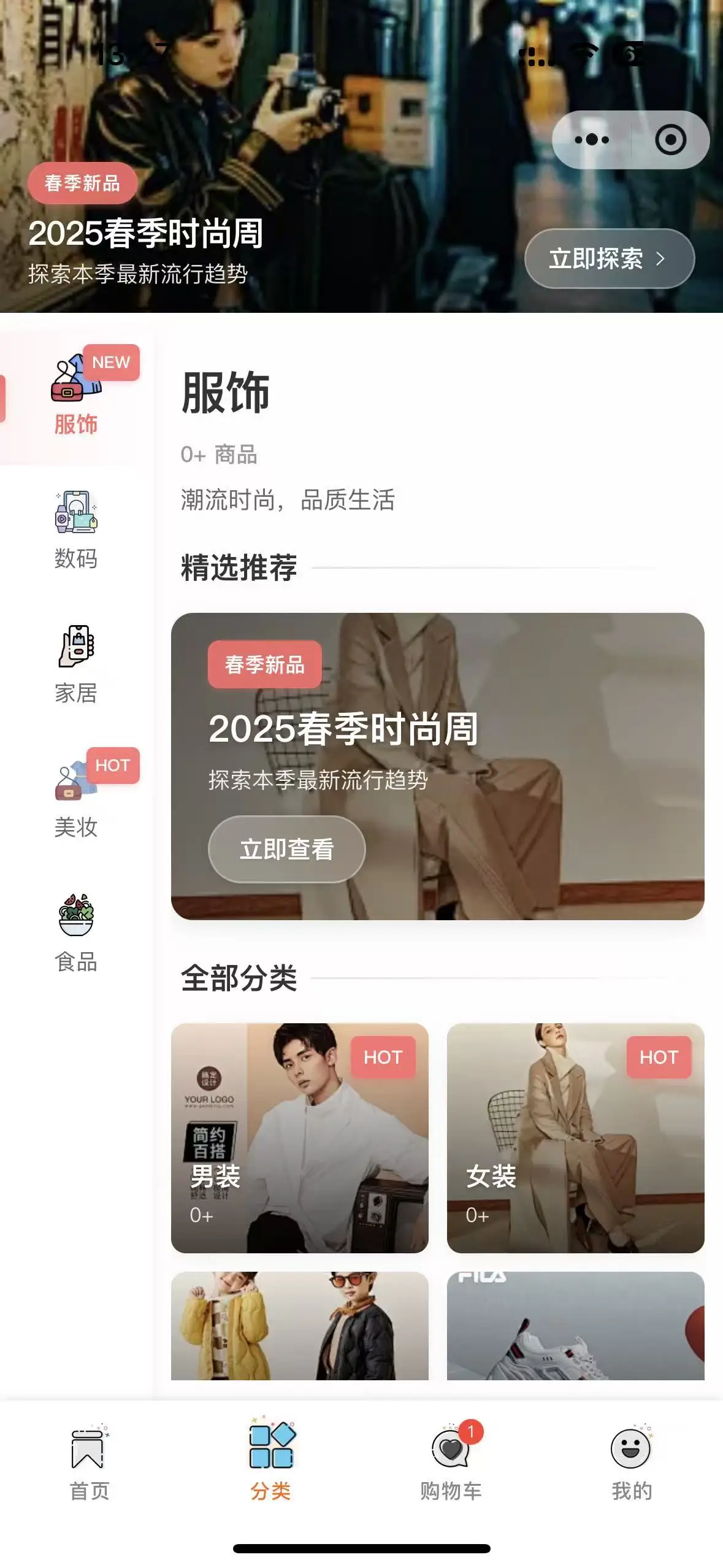
Task: Open the FILA sneakers tile
Action: pos(575,1326)
